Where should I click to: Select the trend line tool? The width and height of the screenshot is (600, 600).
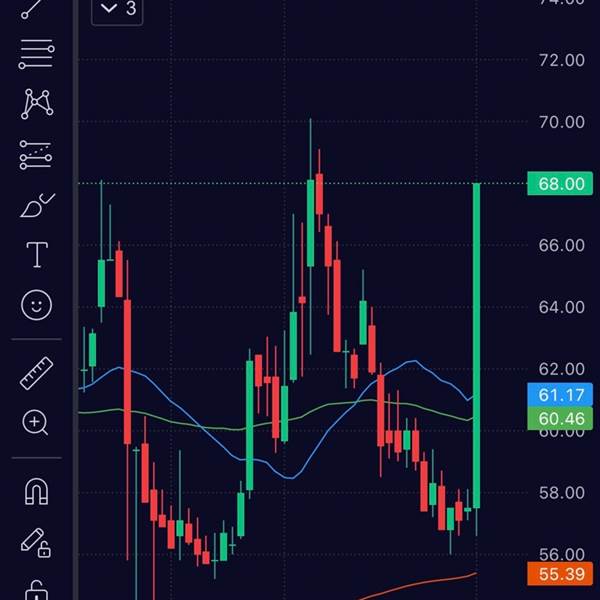36,8
